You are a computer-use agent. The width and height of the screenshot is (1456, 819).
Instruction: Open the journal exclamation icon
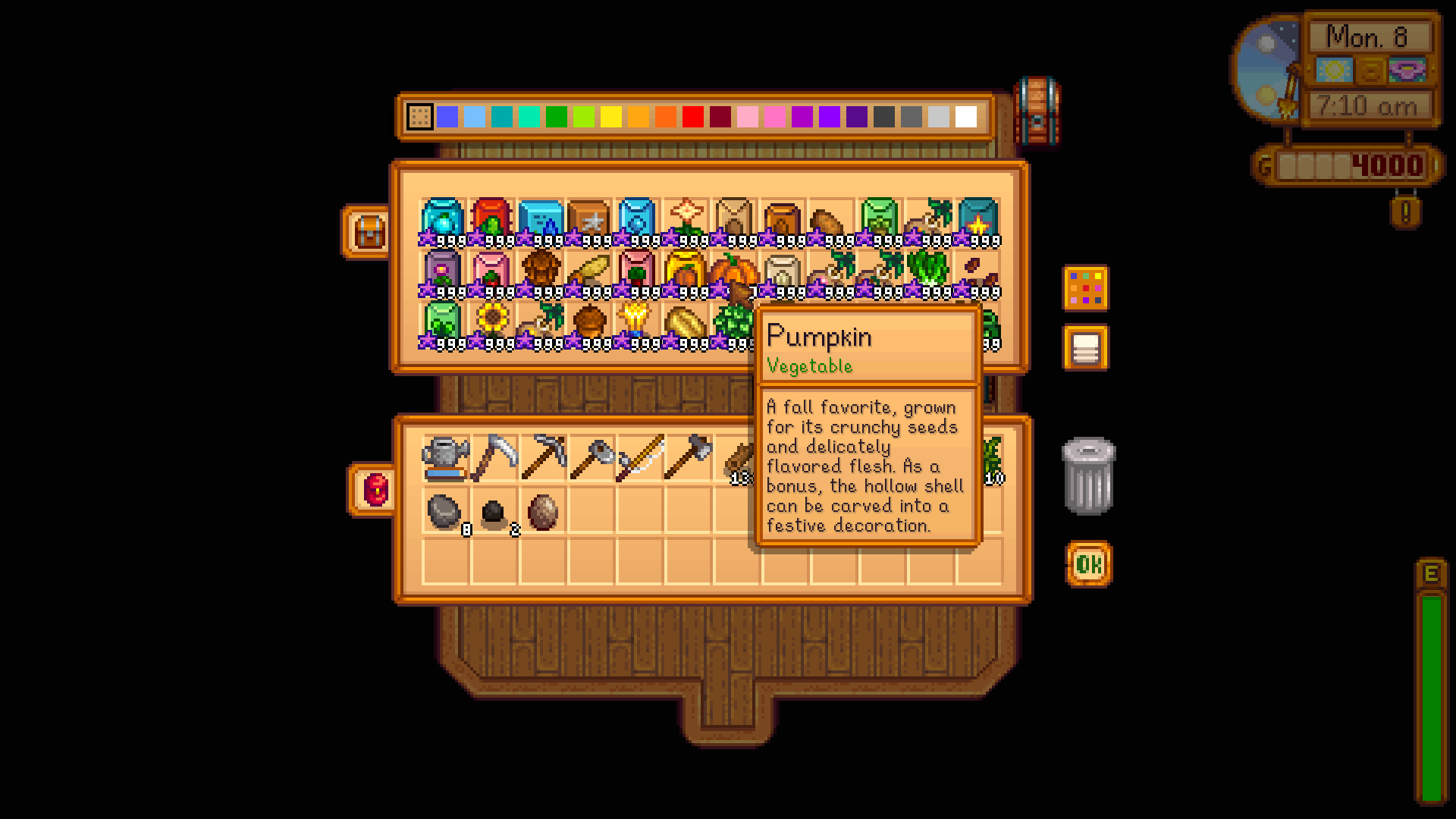[1405, 212]
